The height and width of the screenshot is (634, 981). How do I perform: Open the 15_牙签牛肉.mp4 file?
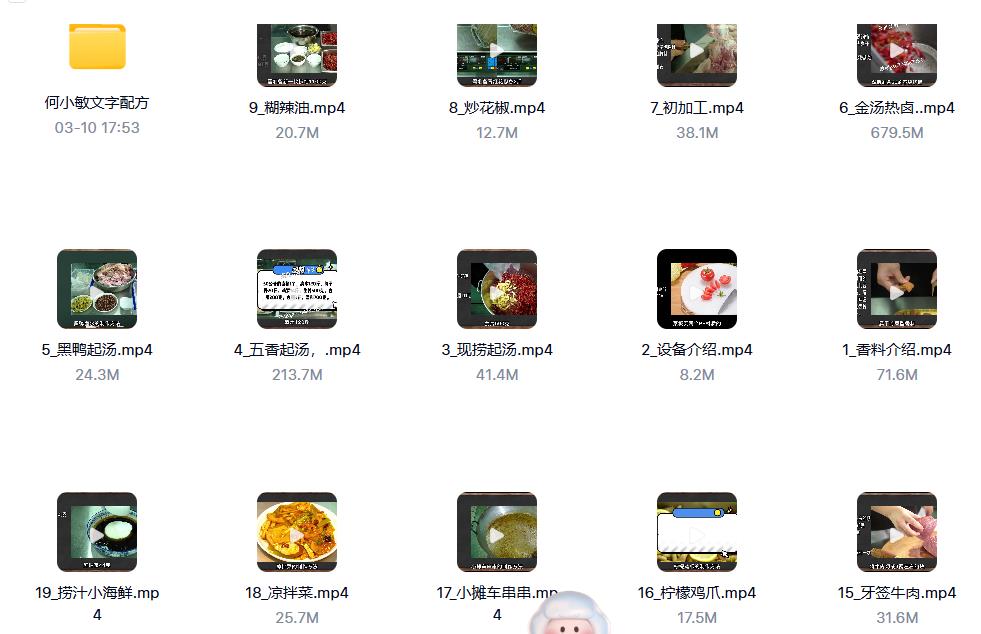pos(897,532)
